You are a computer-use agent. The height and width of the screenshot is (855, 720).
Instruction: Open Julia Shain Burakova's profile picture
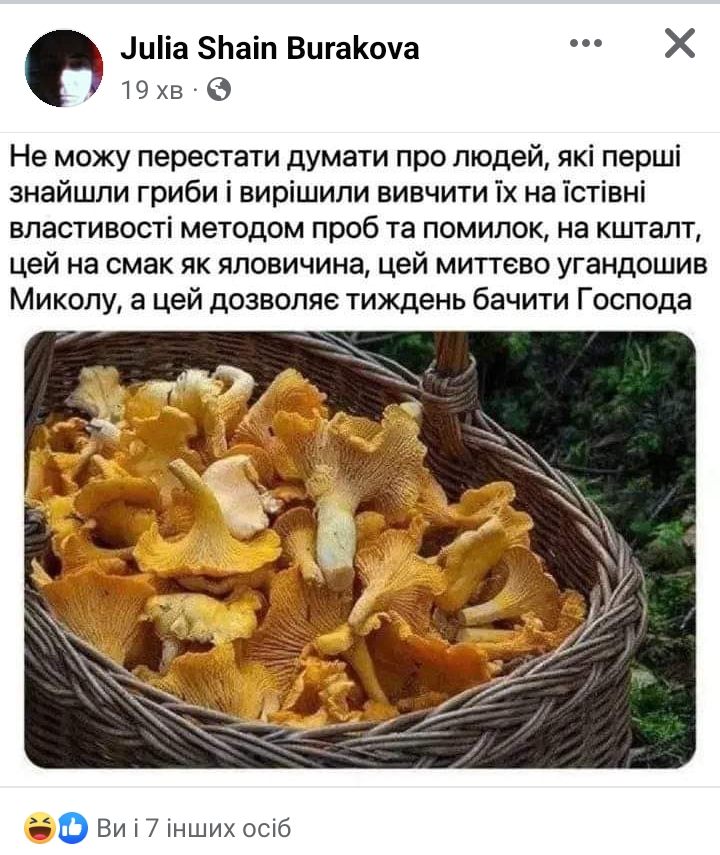(x=64, y=68)
